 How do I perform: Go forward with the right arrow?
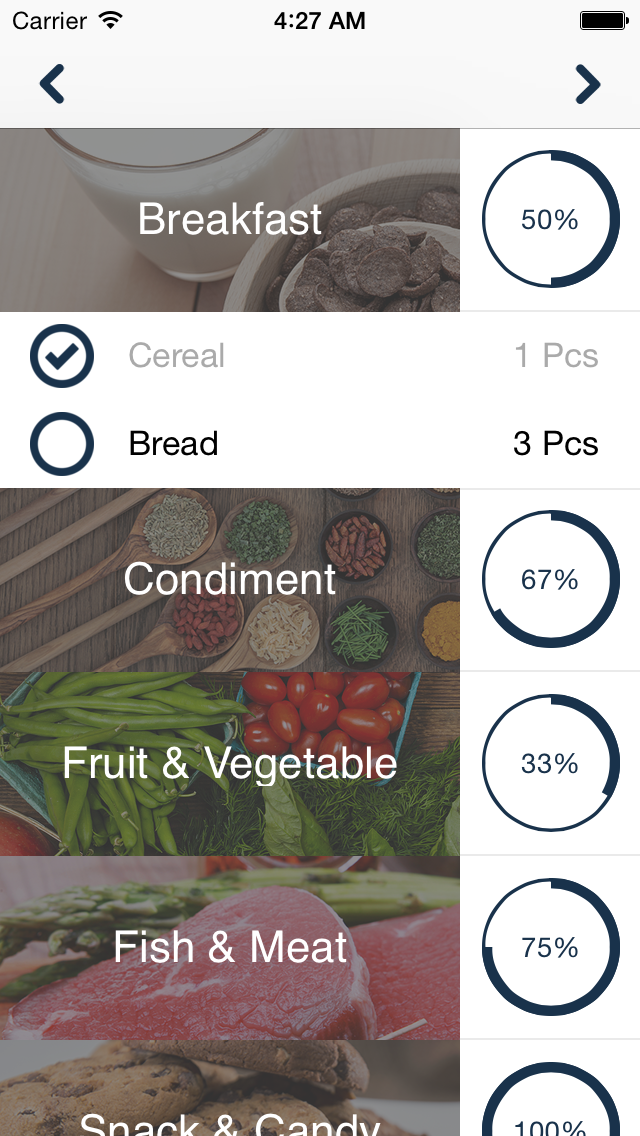(588, 85)
